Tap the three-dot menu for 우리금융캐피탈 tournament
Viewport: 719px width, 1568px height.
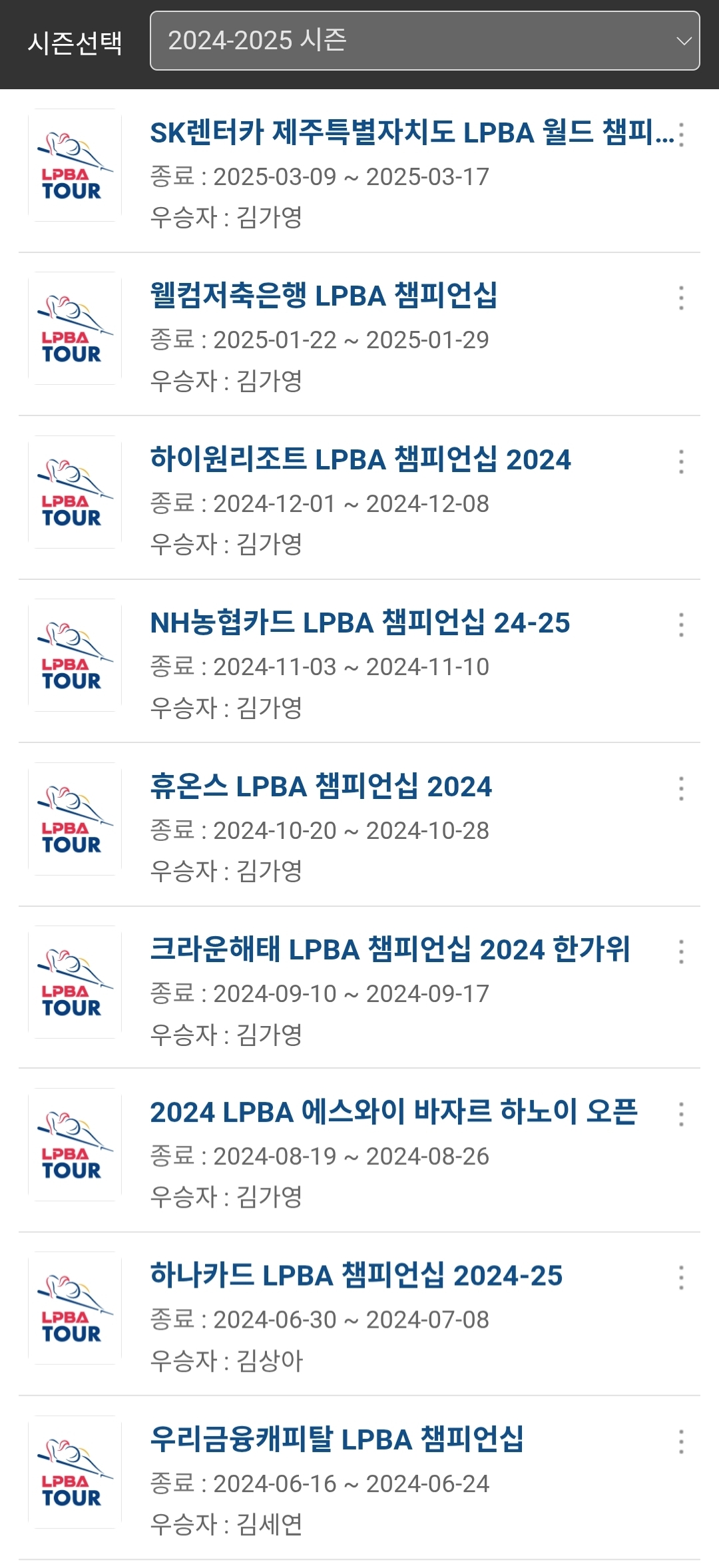[x=681, y=1441]
